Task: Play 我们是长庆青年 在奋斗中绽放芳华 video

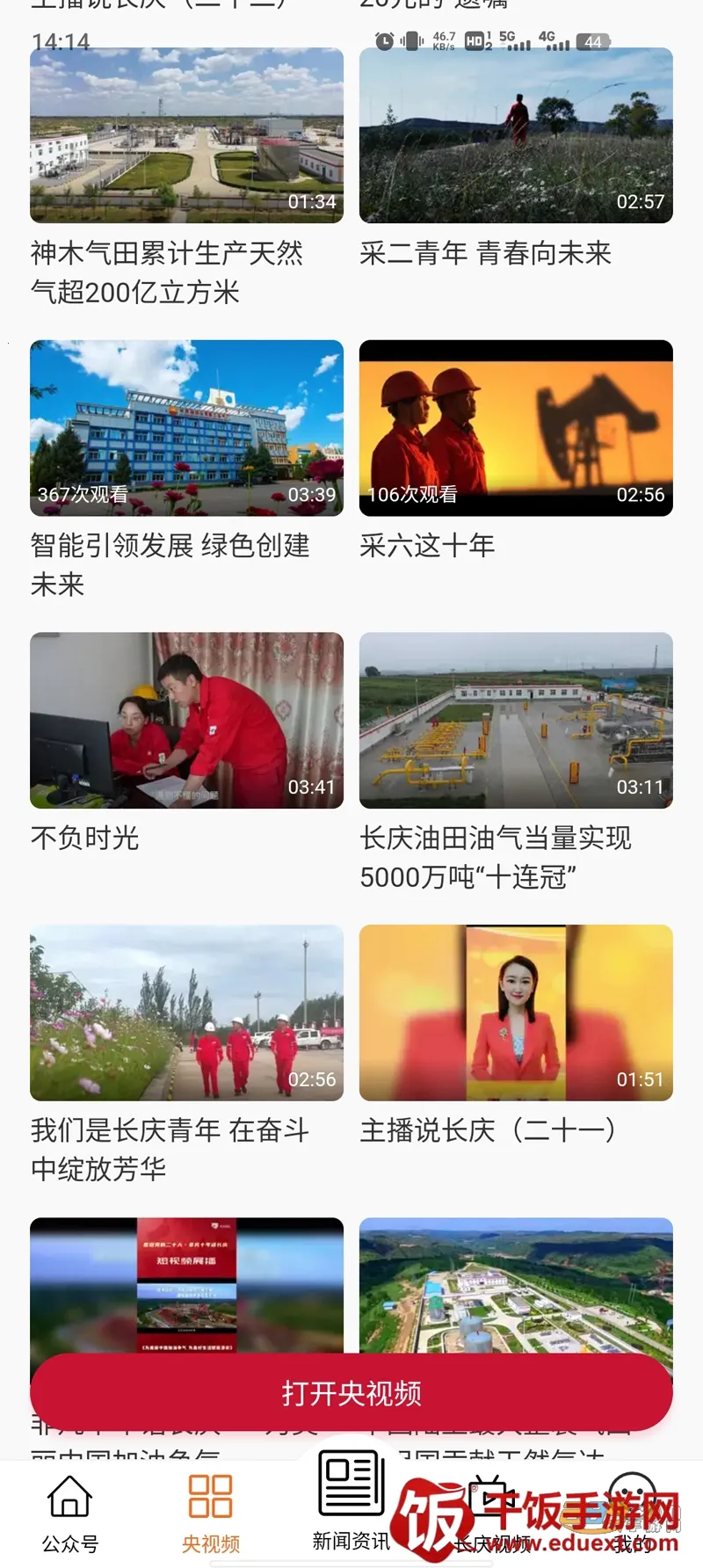Action: tap(186, 1013)
